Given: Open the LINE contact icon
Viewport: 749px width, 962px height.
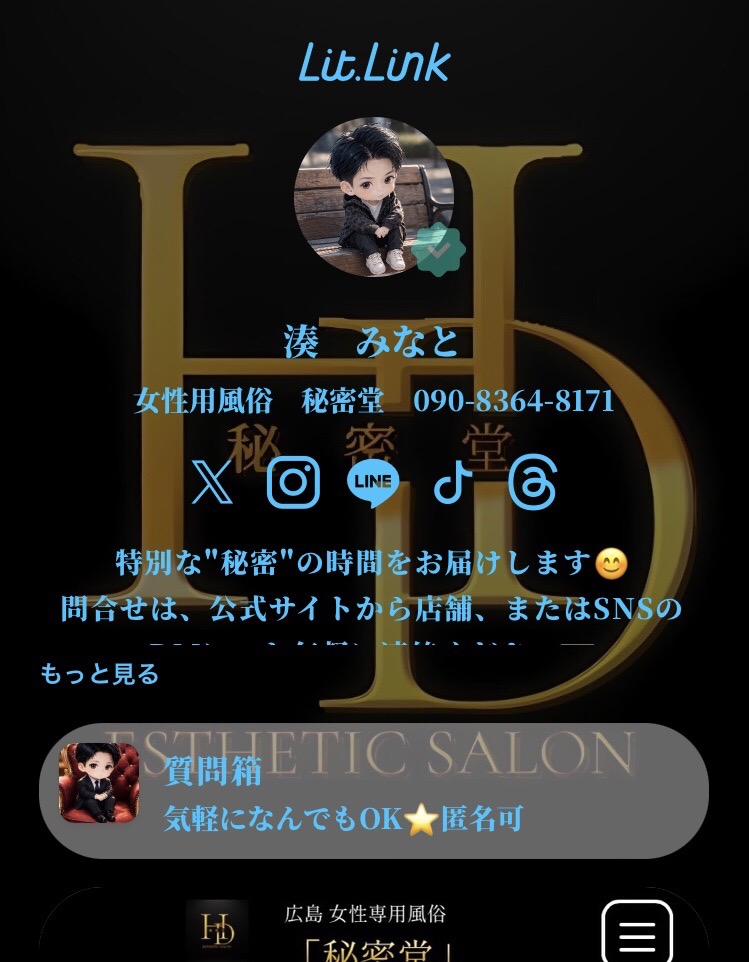Looking at the screenshot, I should tap(373, 483).
